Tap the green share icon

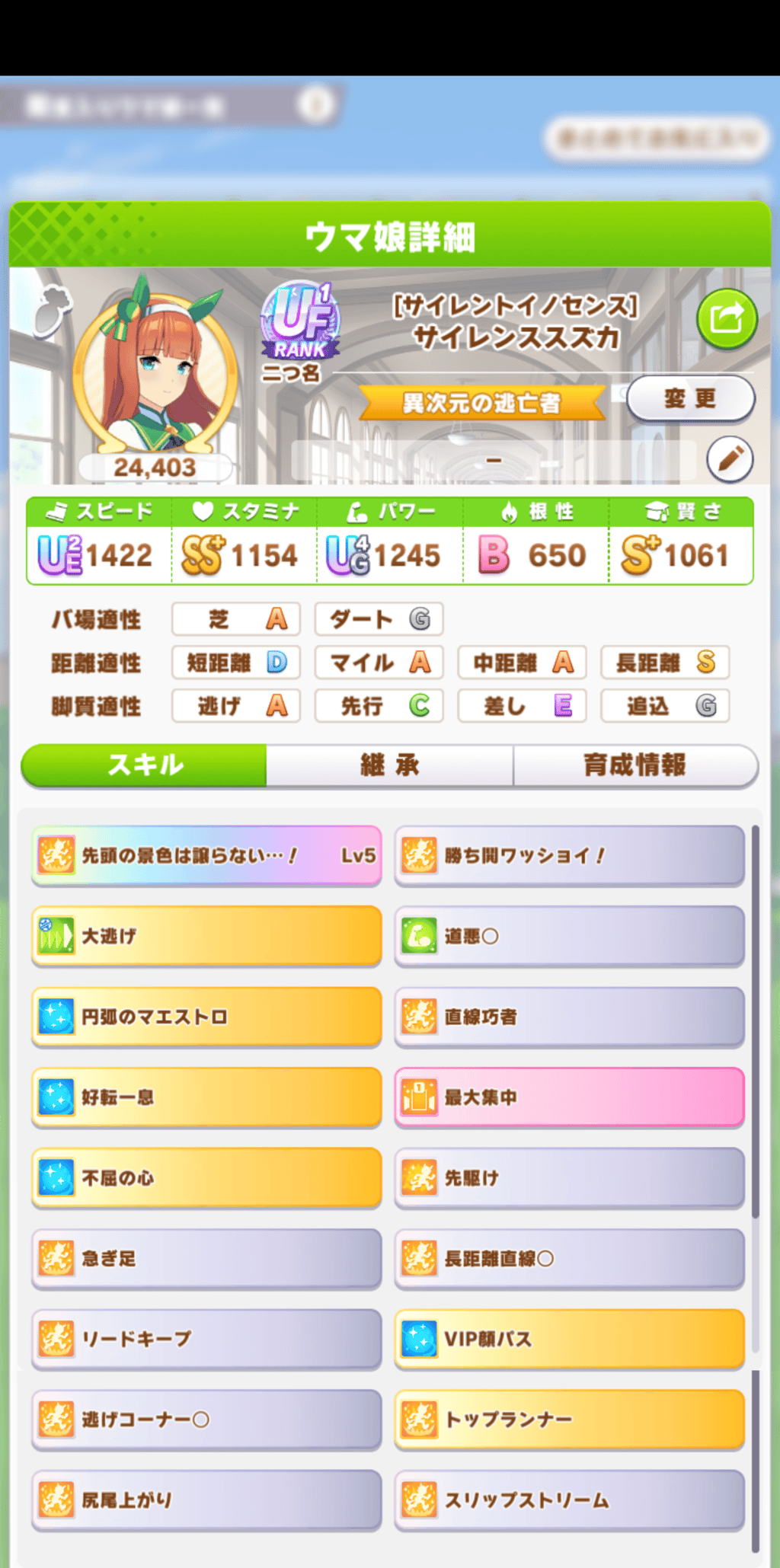[x=727, y=318]
